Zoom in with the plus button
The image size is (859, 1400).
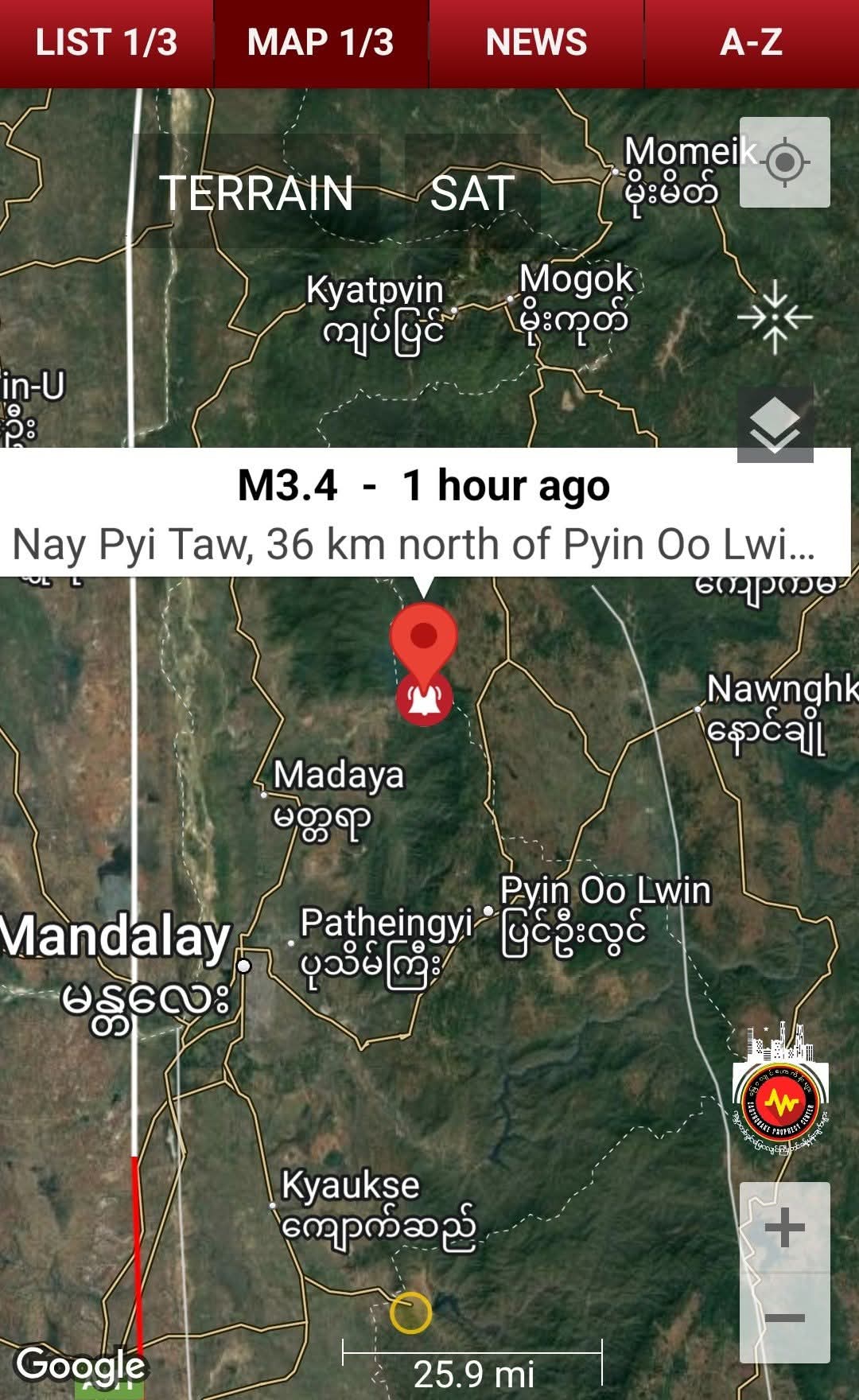(784, 1227)
